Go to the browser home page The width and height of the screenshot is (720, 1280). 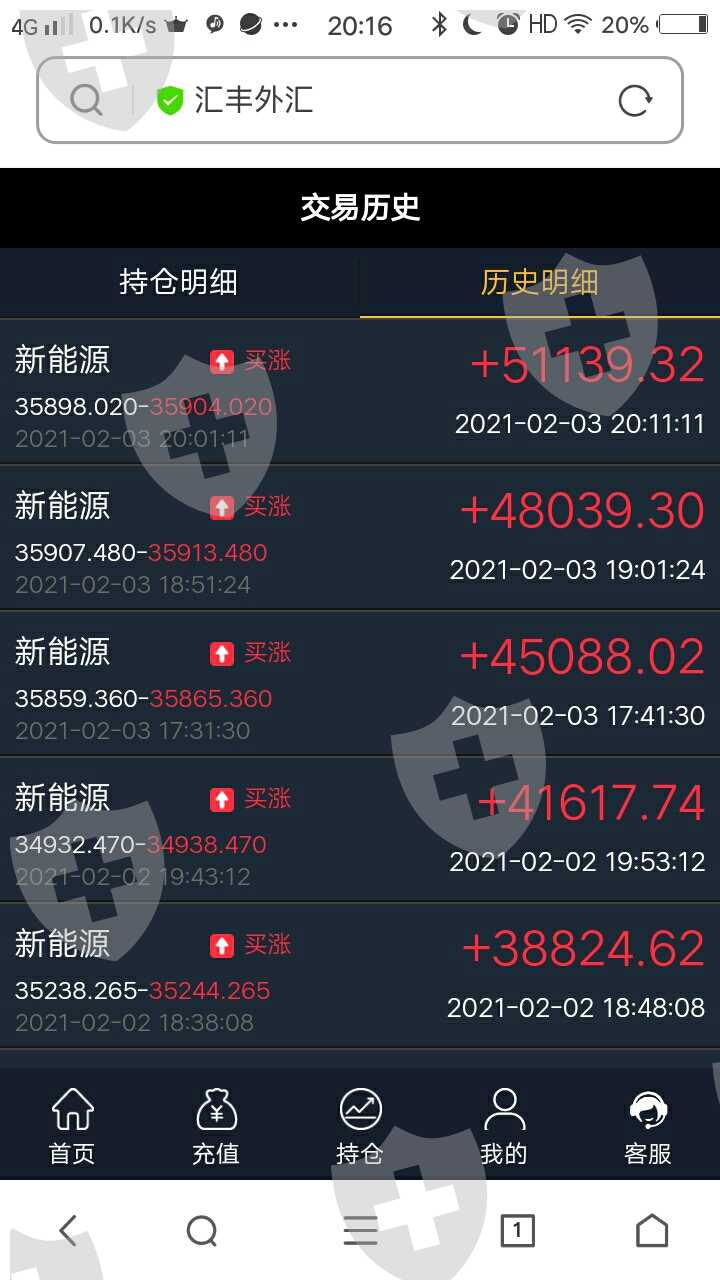click(652, 1230)
